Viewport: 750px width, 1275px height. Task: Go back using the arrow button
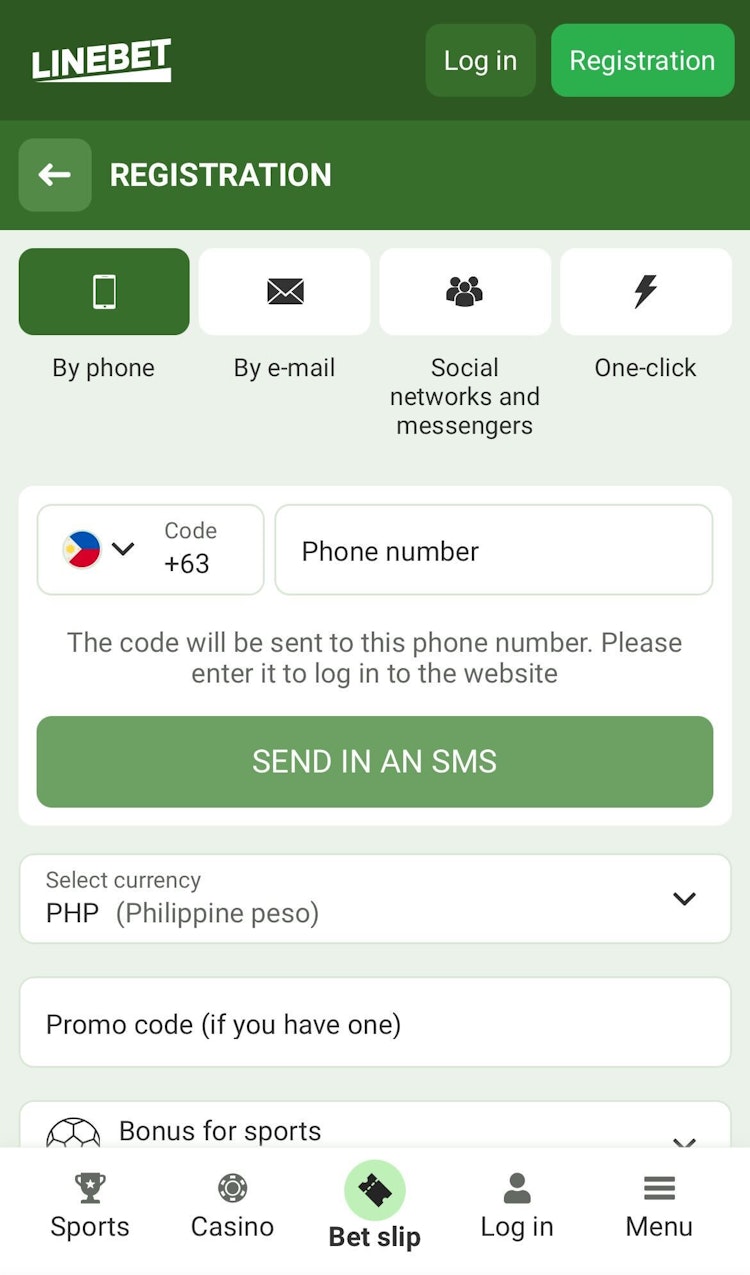coord(55,175)
